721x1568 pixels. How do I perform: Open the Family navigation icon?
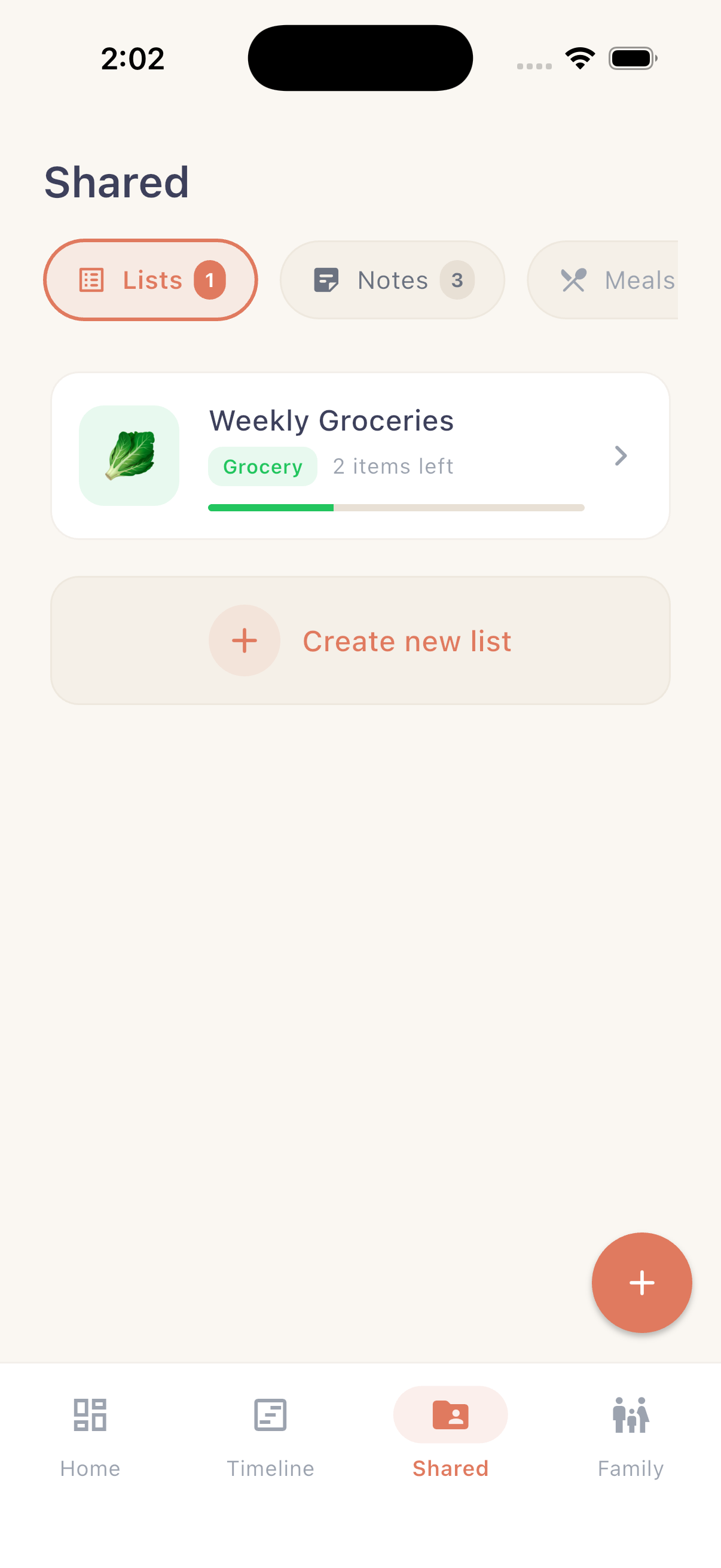click(x=631, y=1415)
